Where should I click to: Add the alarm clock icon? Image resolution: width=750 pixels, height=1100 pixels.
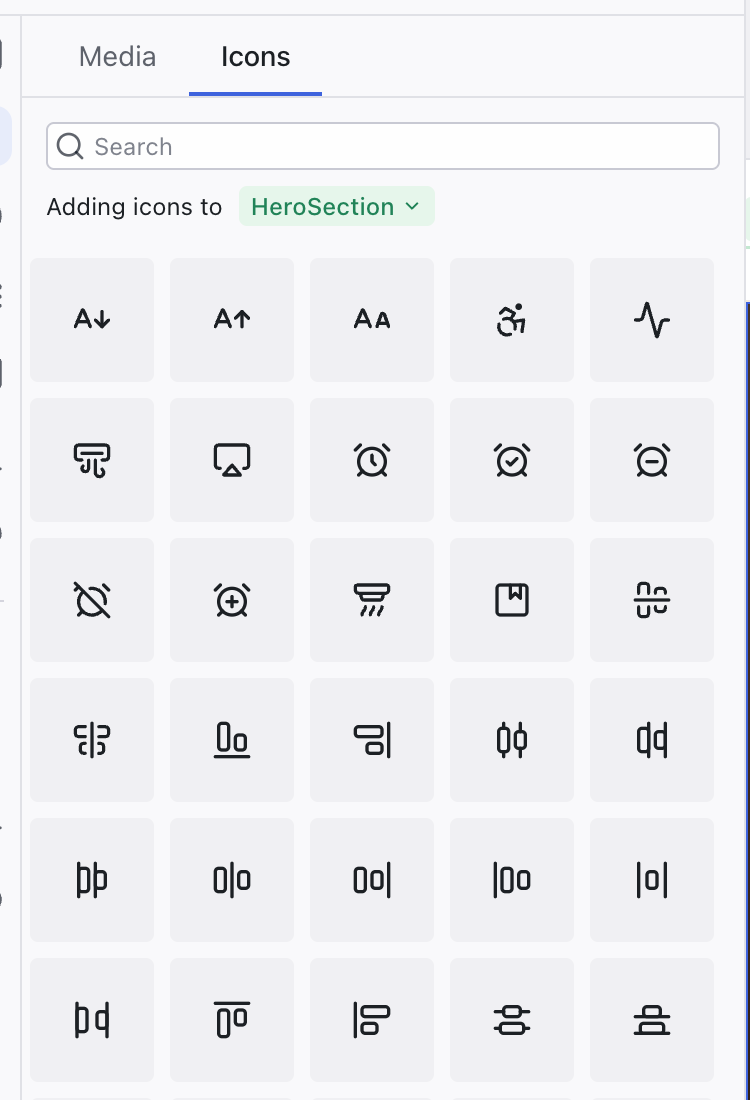click(x=372, y=460)
